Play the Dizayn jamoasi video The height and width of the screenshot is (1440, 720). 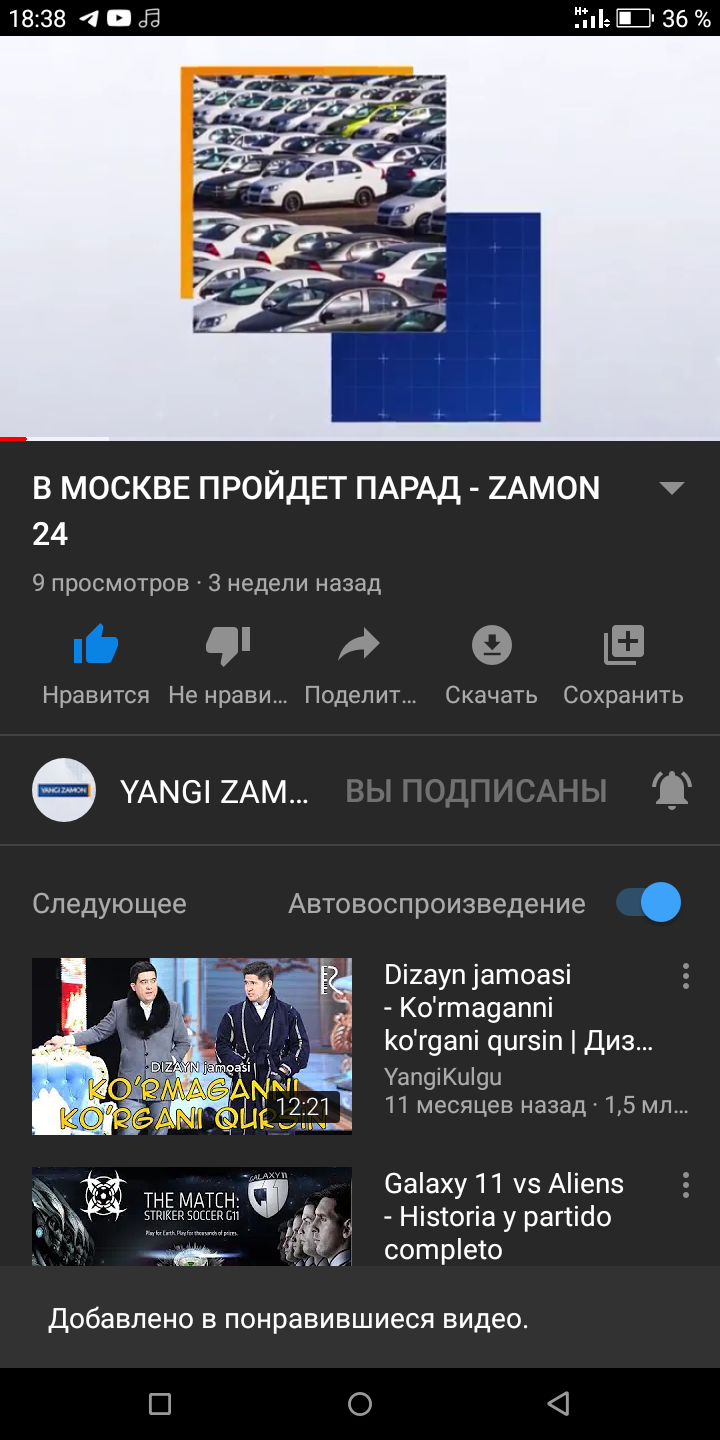[192, 1046]
